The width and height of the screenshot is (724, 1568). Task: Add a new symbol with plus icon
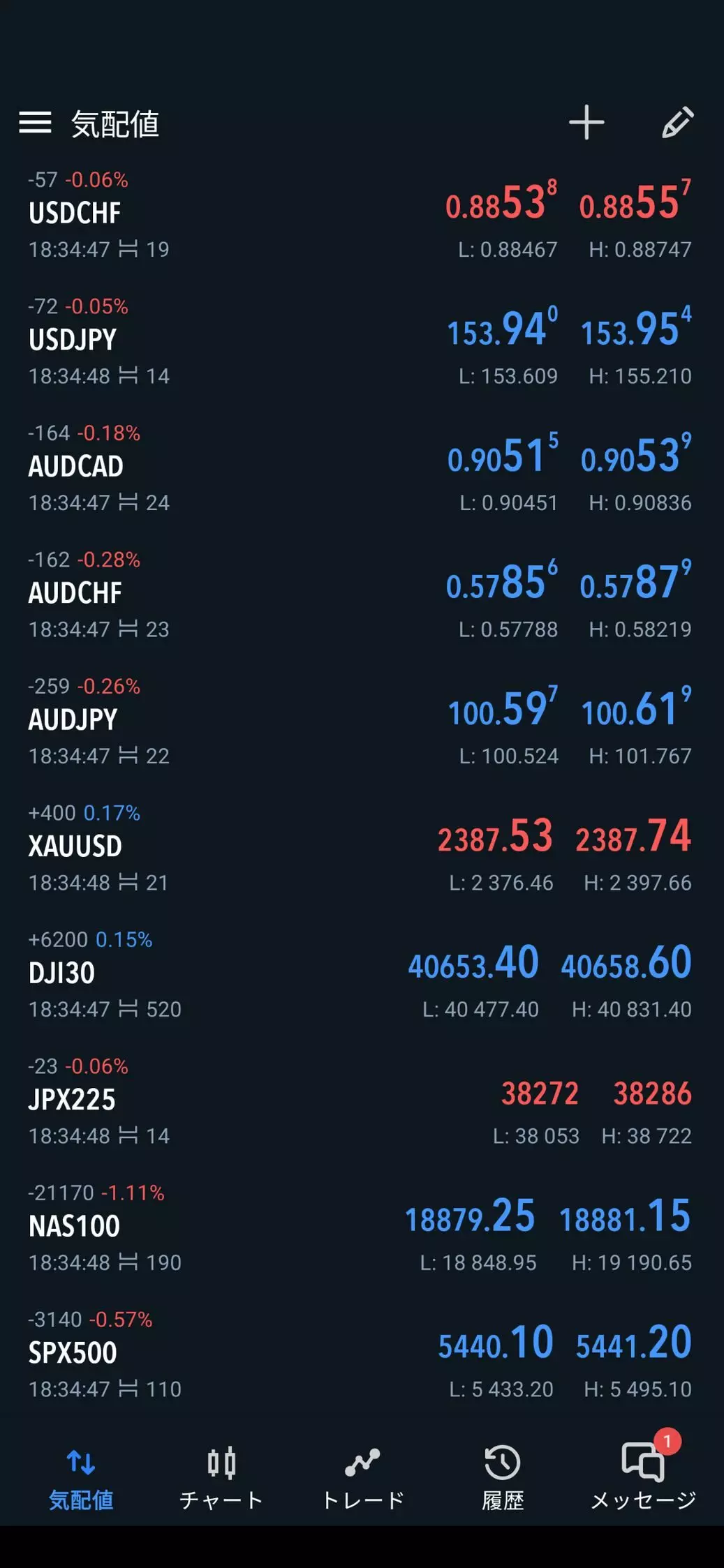click(x=586, y=123)
